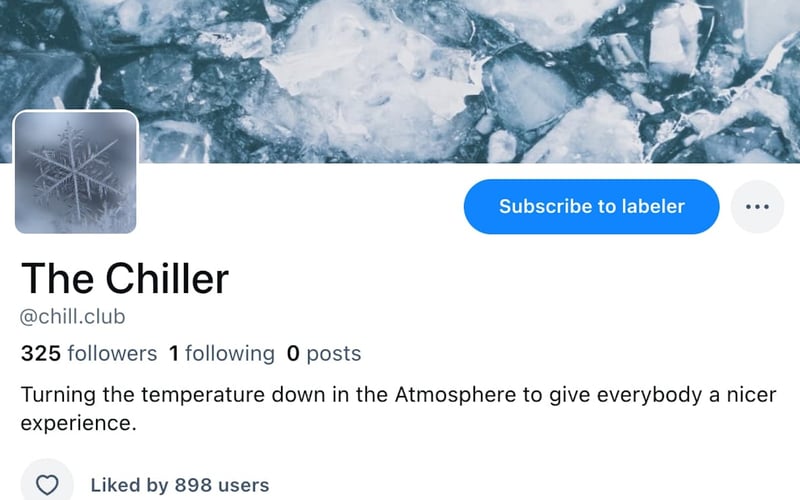The height and width of the screenshot is (500, 800).
Task: Subscribe to The Chiller labeler
Action: (x=591, y=207)
